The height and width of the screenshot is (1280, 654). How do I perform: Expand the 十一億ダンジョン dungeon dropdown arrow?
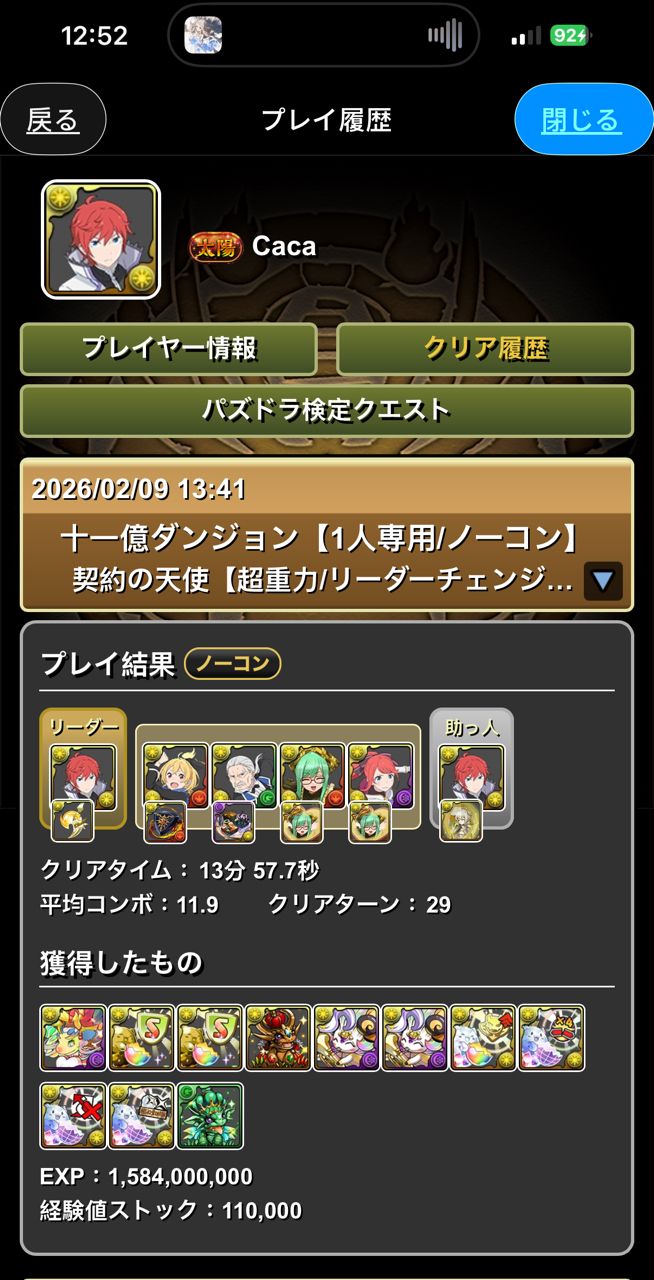tap(602, 581)
